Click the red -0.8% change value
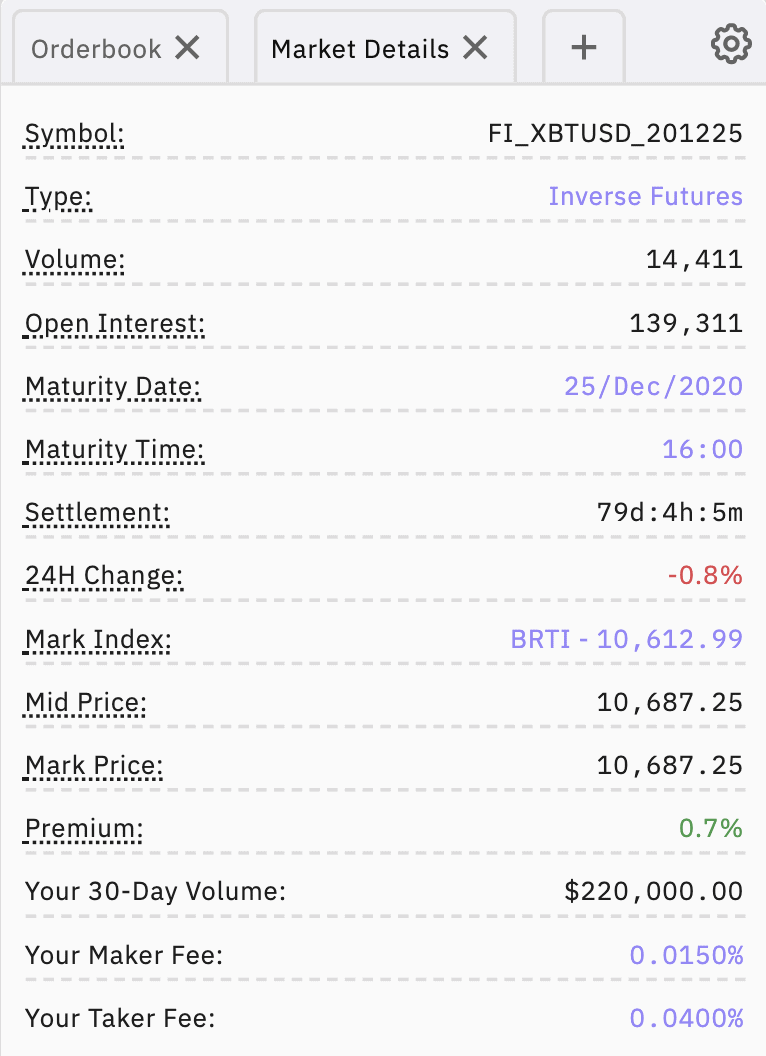This screenshot has height=1056, width=766. 707,576
